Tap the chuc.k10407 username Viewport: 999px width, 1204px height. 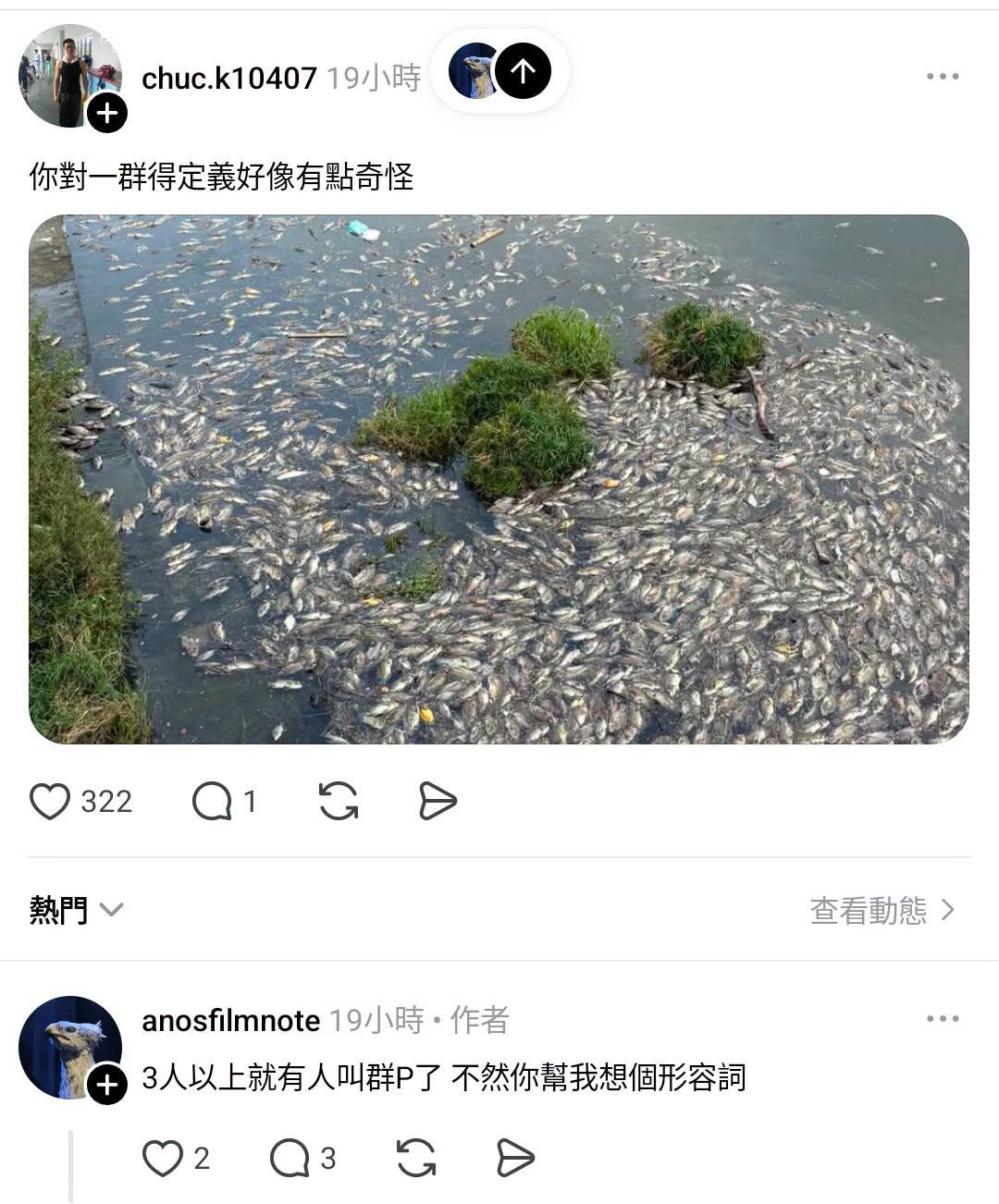228,78
